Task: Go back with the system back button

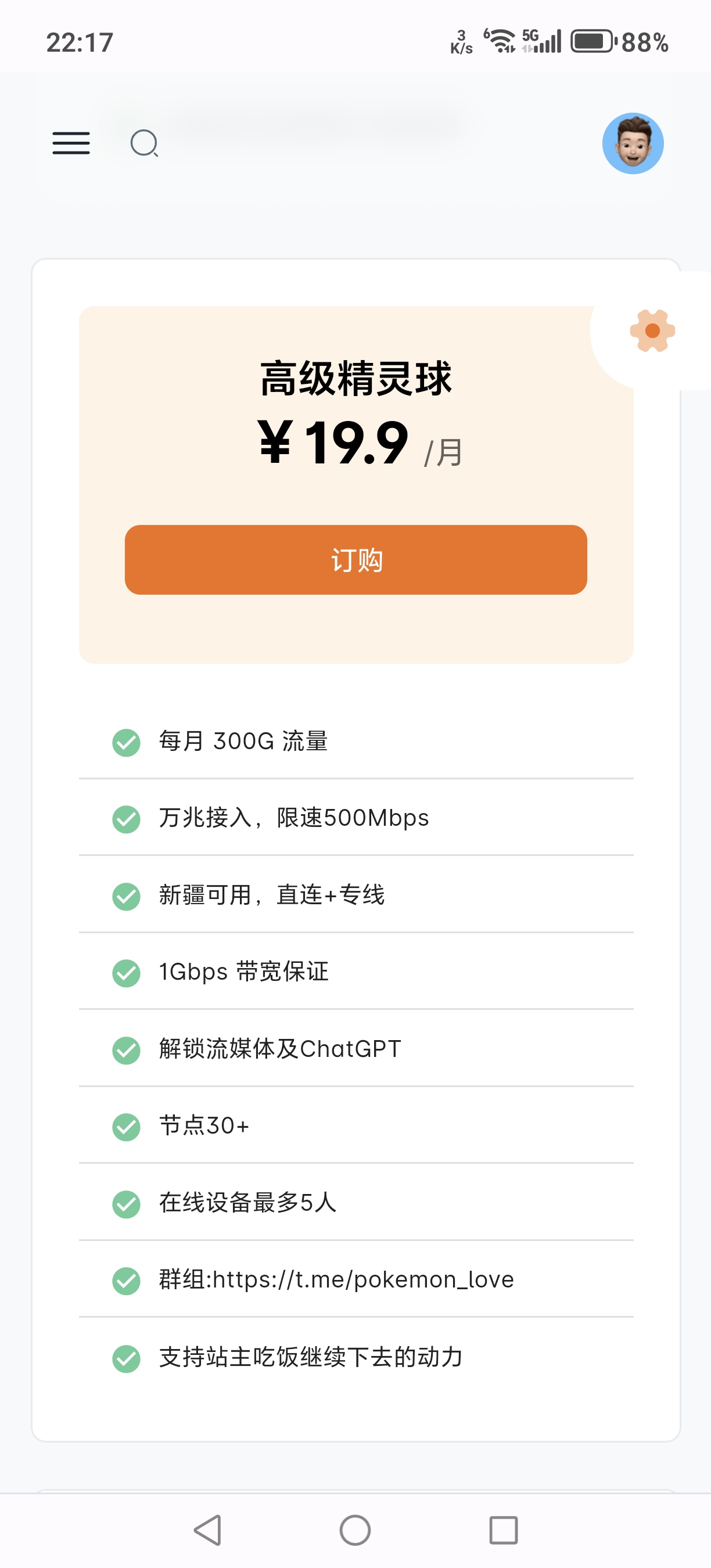Action: (x=207, y=1530)
